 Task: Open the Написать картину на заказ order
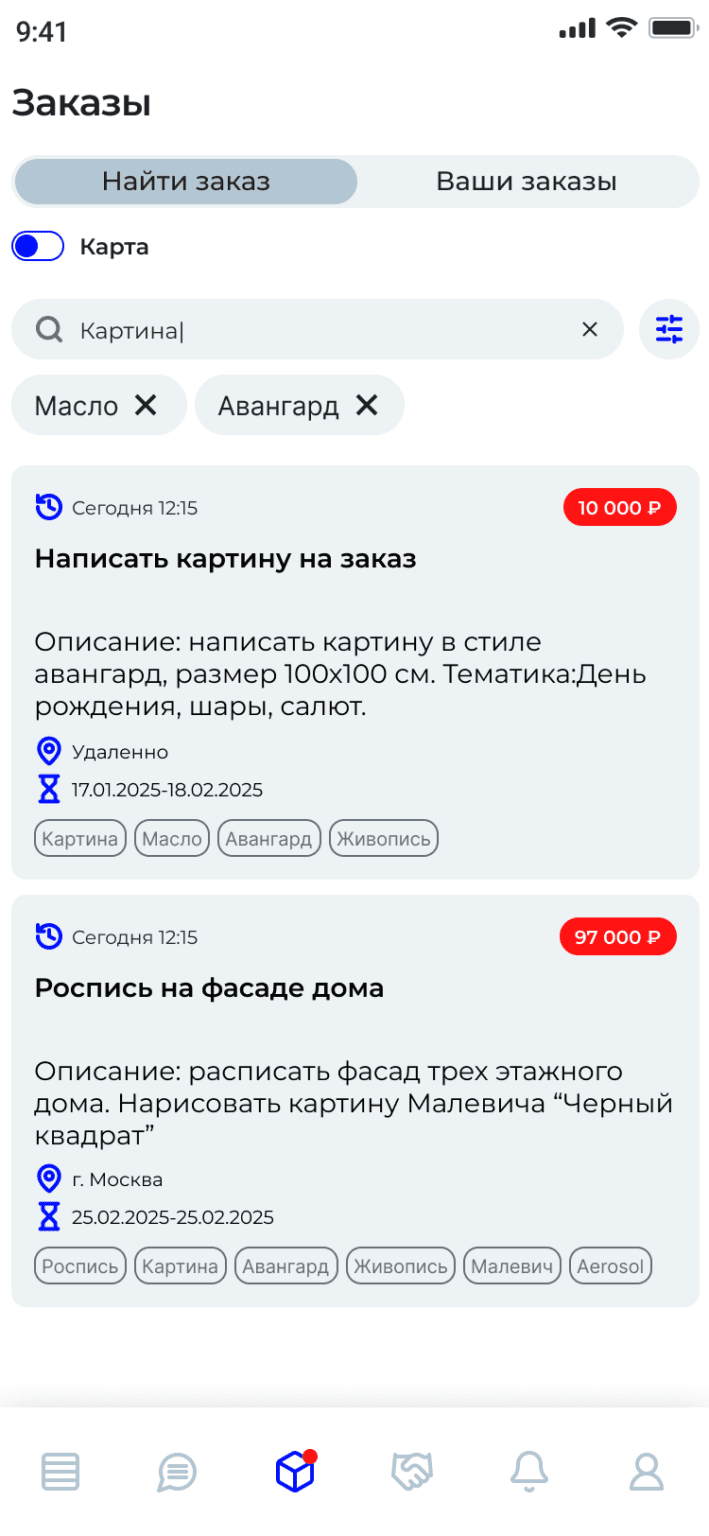pos(225,559)
